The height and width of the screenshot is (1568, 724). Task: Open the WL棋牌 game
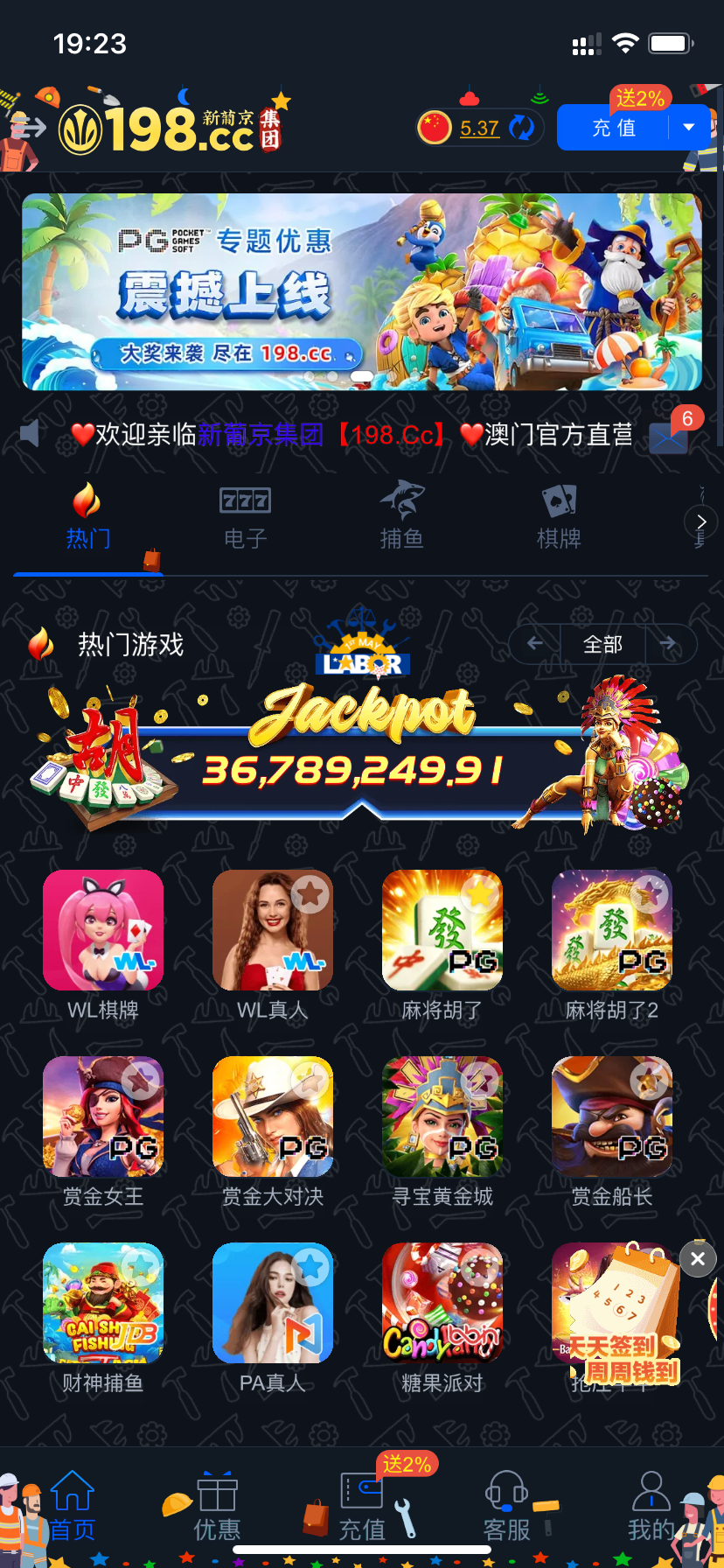click(103, 931)
